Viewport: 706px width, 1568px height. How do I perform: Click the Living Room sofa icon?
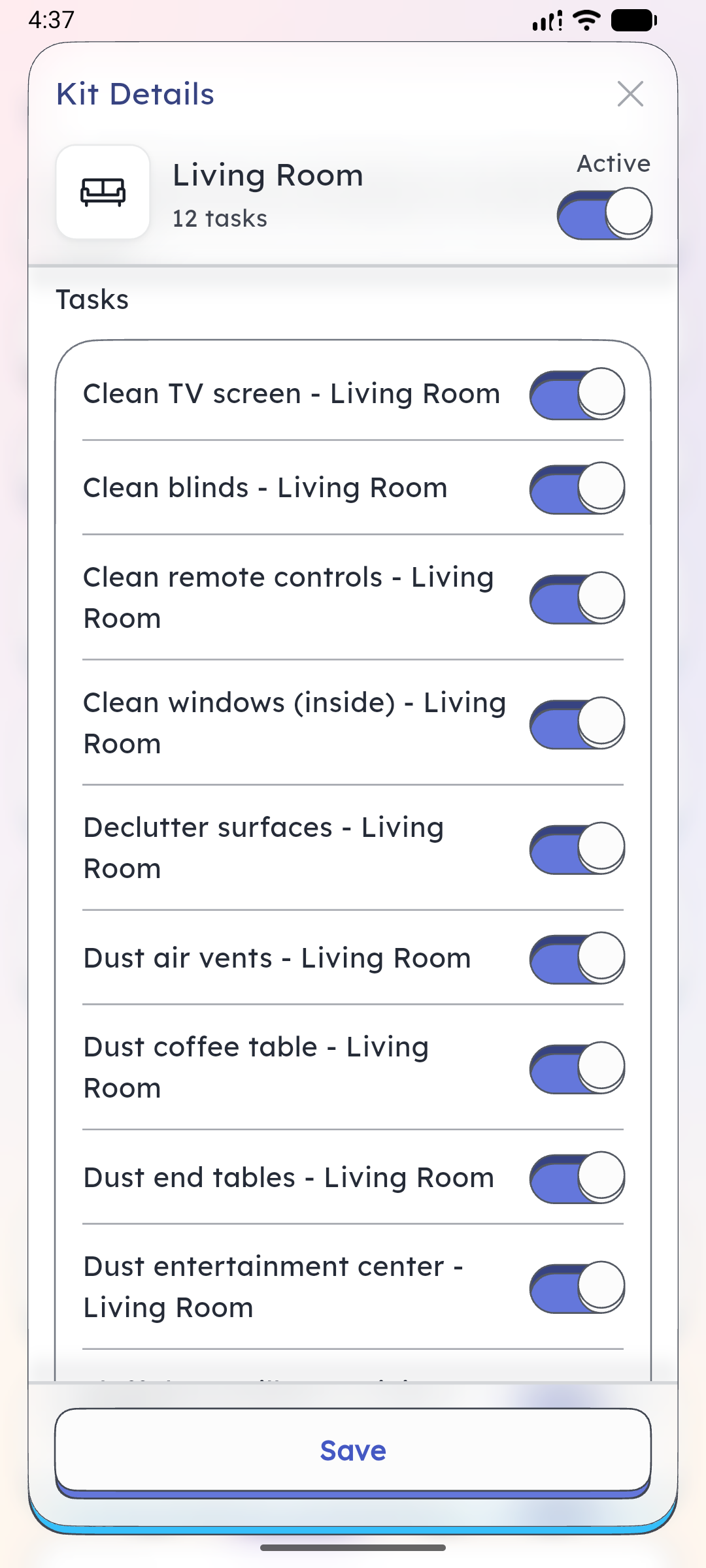pos(103,192)
